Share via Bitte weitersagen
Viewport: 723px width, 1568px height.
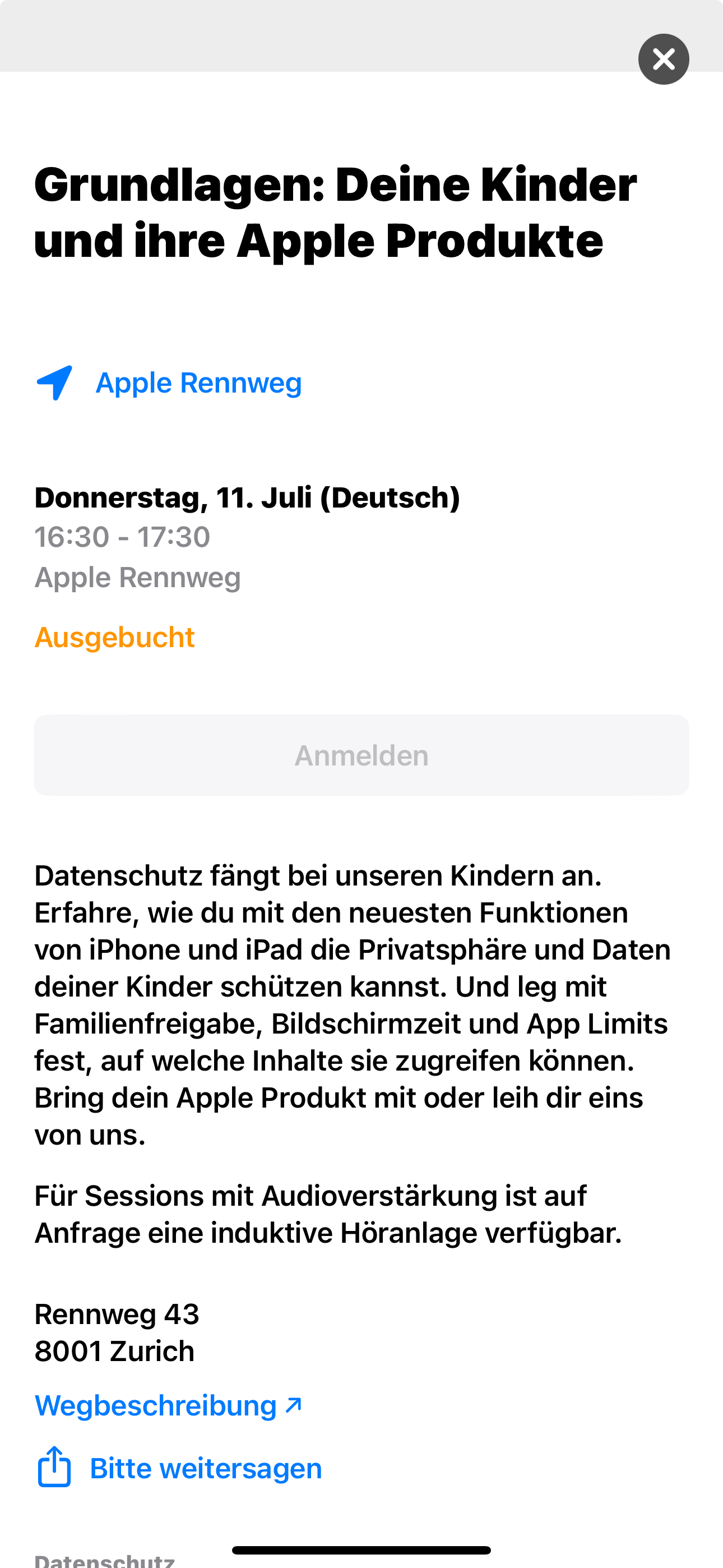[205, 1468]
